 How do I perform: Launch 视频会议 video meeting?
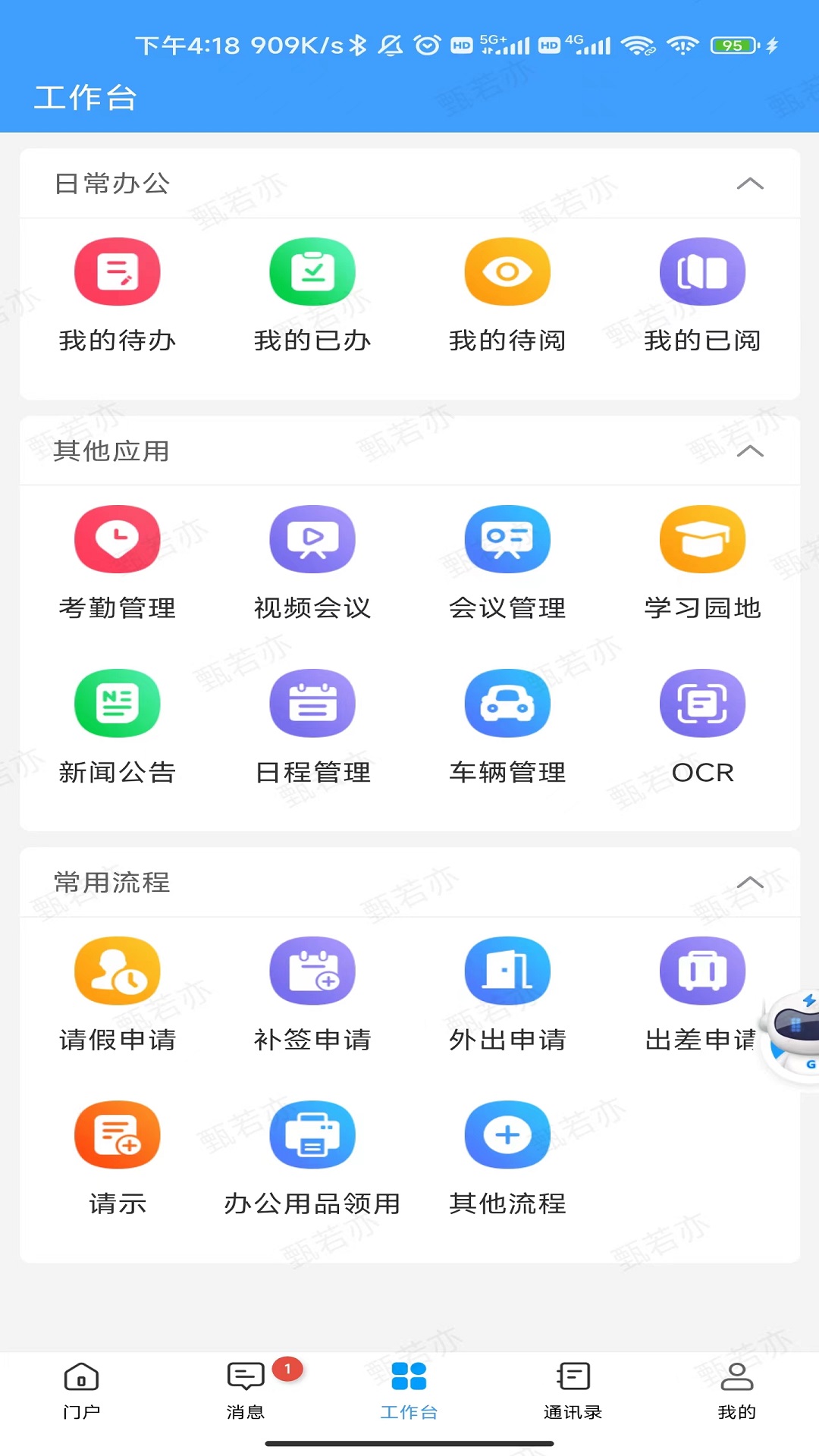pos(312,563)
